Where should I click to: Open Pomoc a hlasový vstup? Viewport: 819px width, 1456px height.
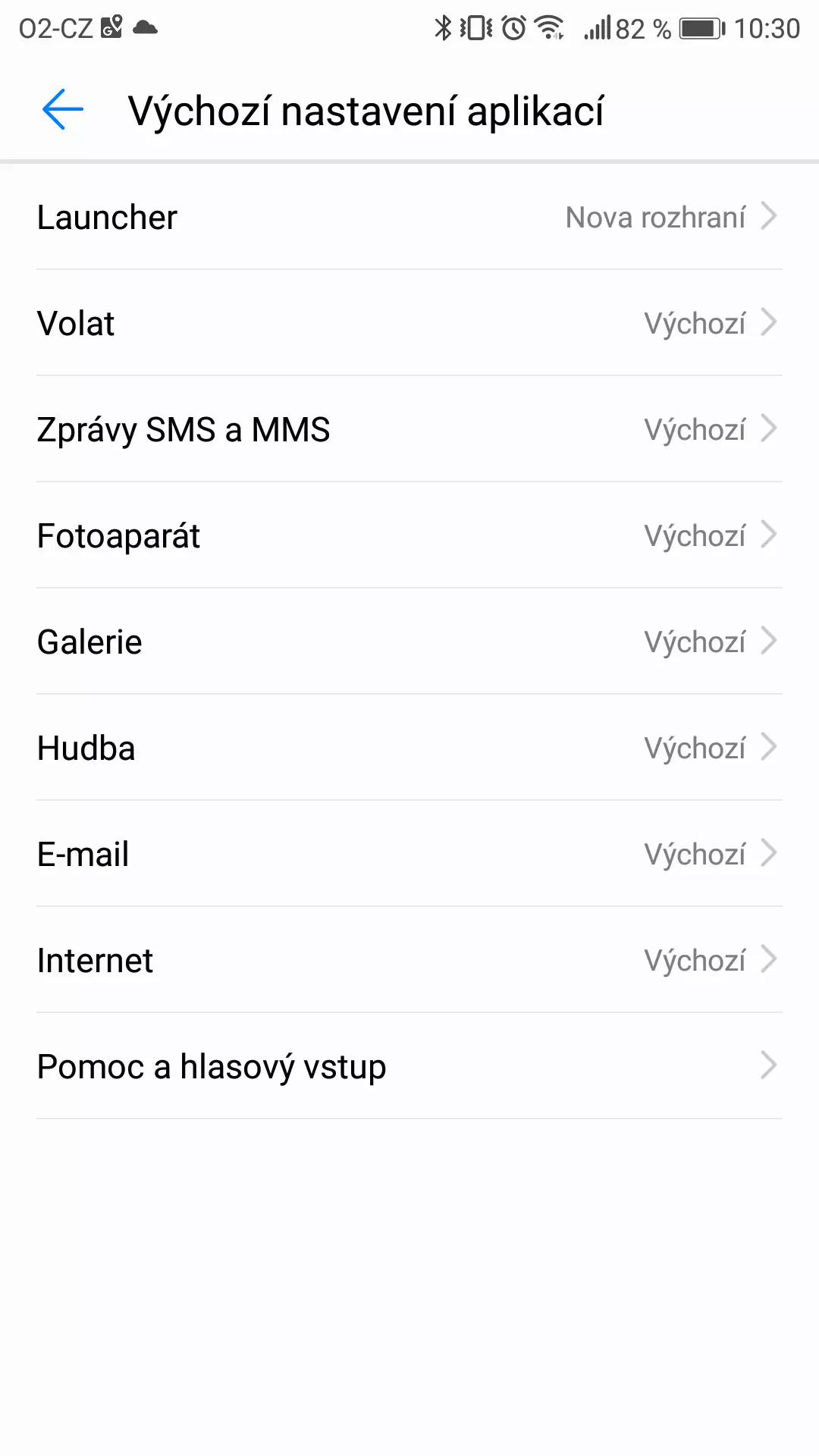[x=409, y=1066]
